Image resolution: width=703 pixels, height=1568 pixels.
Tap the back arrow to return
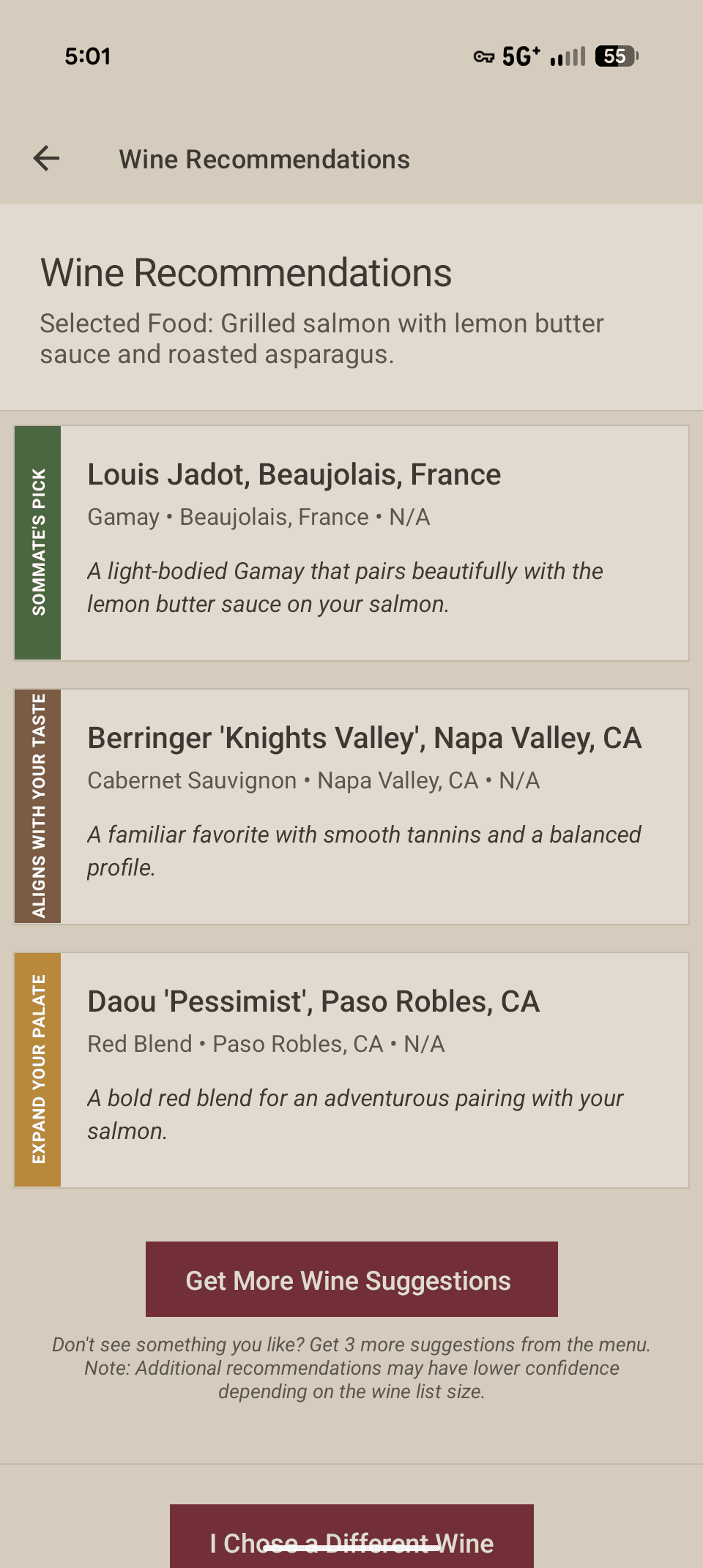(45, 159)
